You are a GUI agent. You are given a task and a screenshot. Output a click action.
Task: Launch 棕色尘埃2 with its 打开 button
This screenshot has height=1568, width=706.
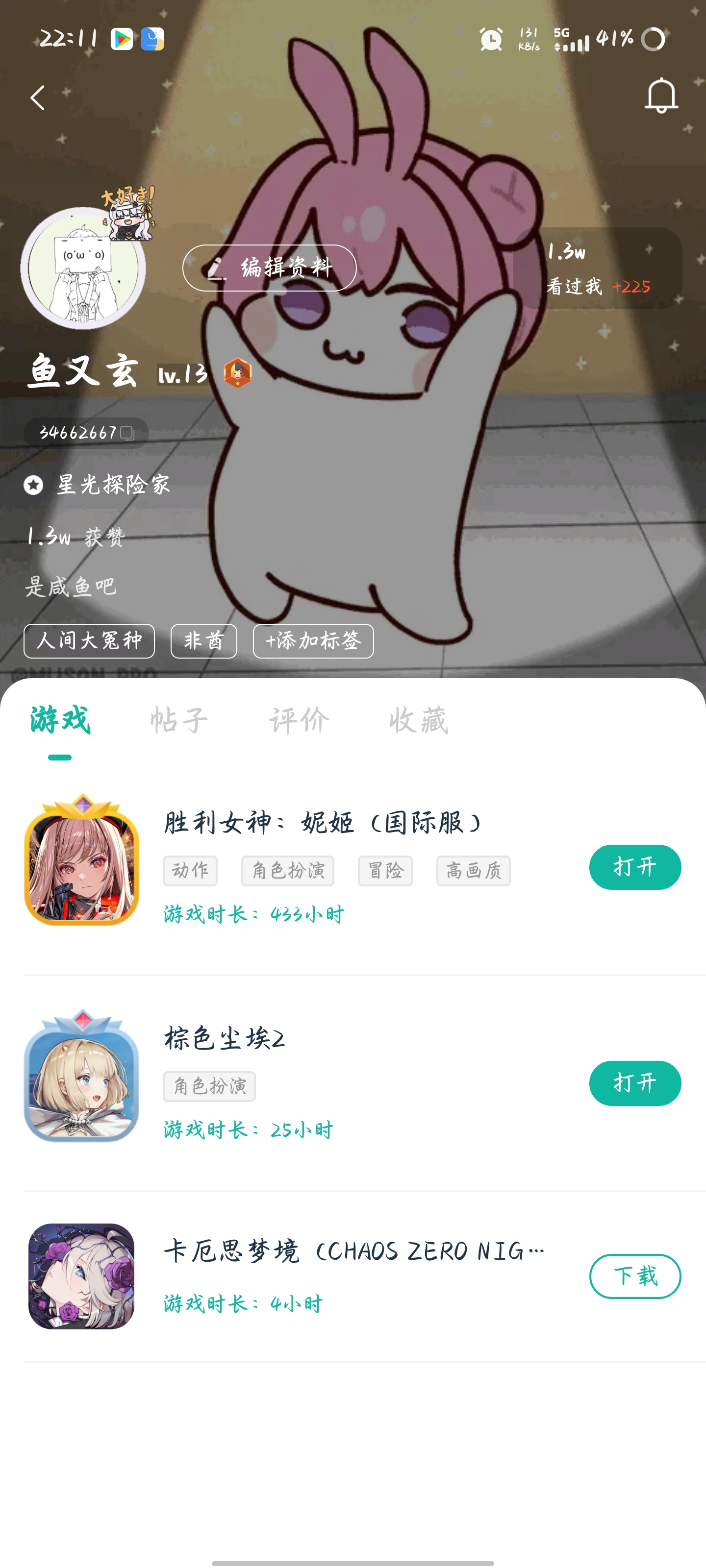point(635,1083)
